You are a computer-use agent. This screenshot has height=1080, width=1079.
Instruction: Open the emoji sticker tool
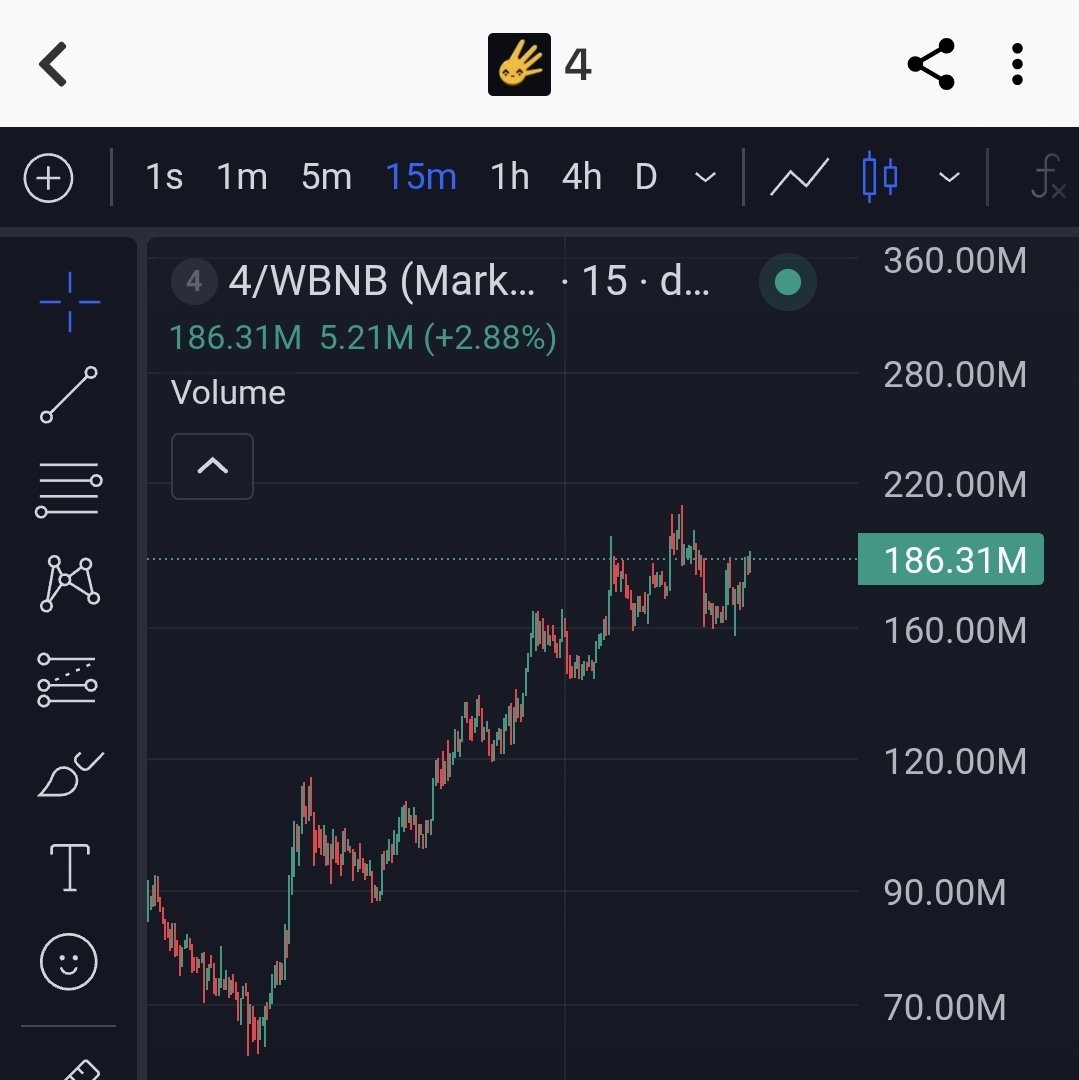69,962
